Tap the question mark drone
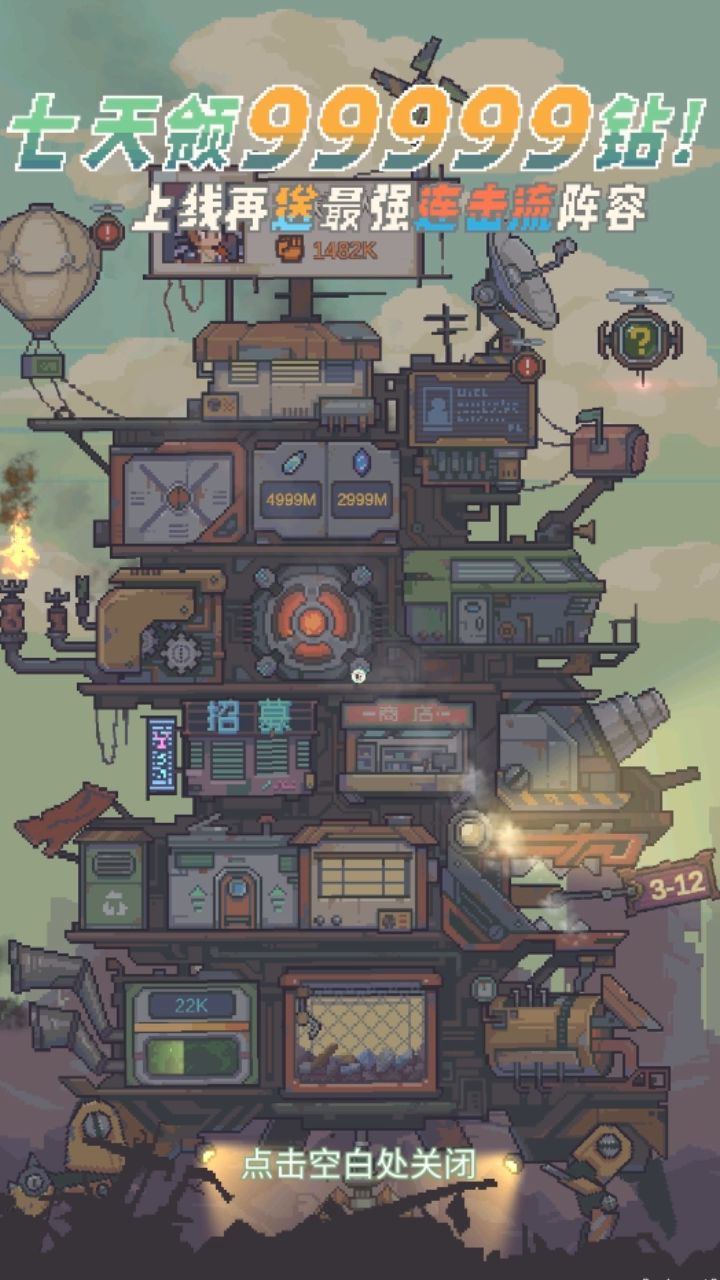The height and width of the screenshot is (1280, 720). pos(638,342)
